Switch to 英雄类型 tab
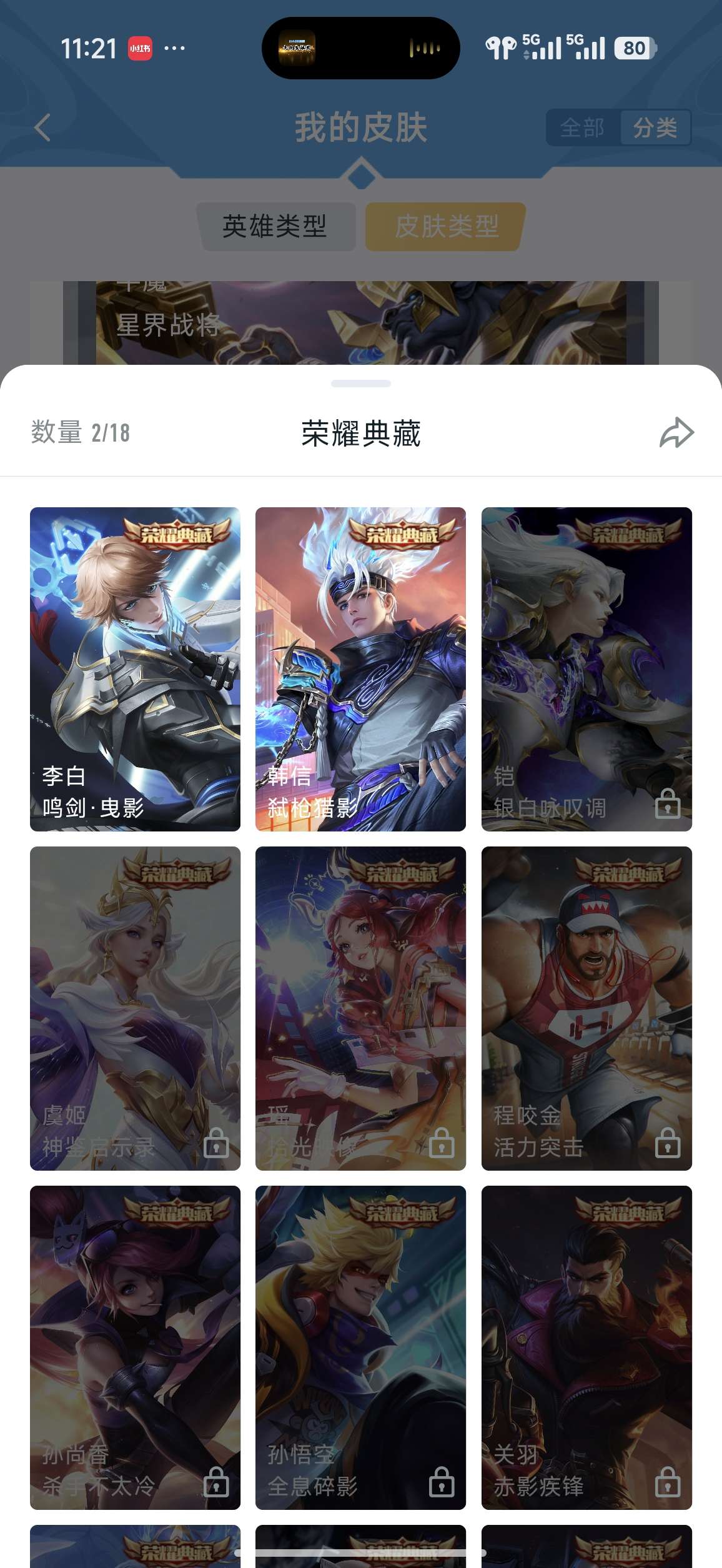This screenshot has height=1568, width=722. (275, 226)
